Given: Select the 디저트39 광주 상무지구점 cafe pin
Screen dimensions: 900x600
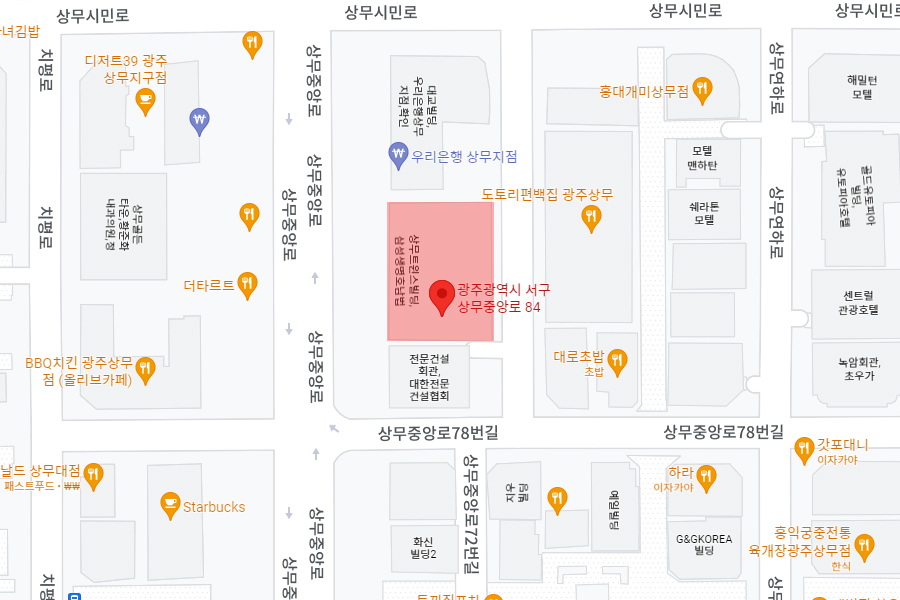Looking at the screenshot, I should (146, 99).
